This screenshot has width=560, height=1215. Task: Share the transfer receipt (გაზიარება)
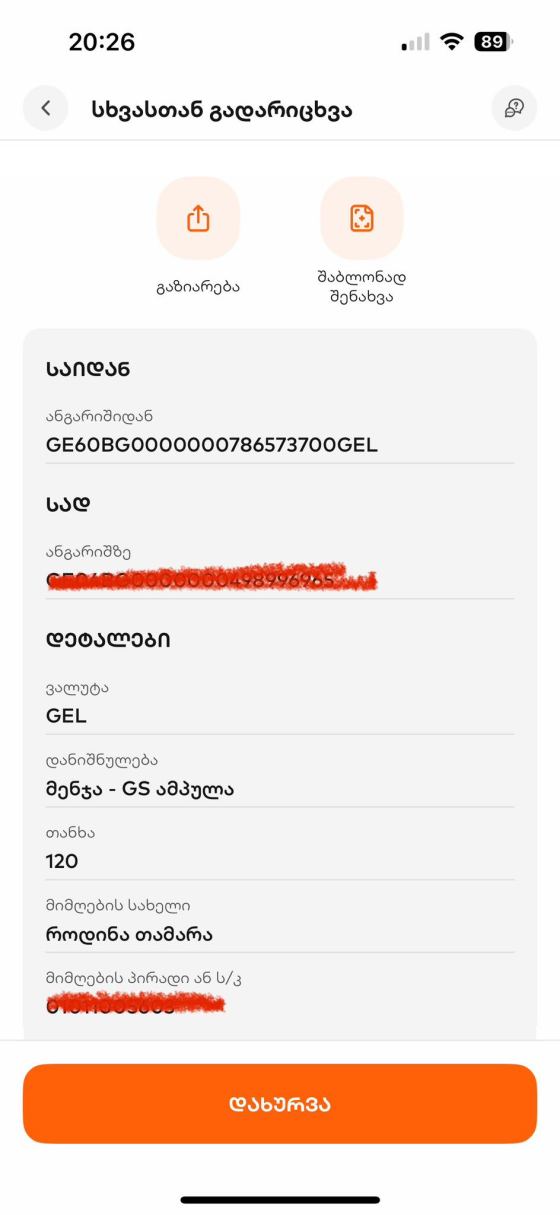pos(198,219)
